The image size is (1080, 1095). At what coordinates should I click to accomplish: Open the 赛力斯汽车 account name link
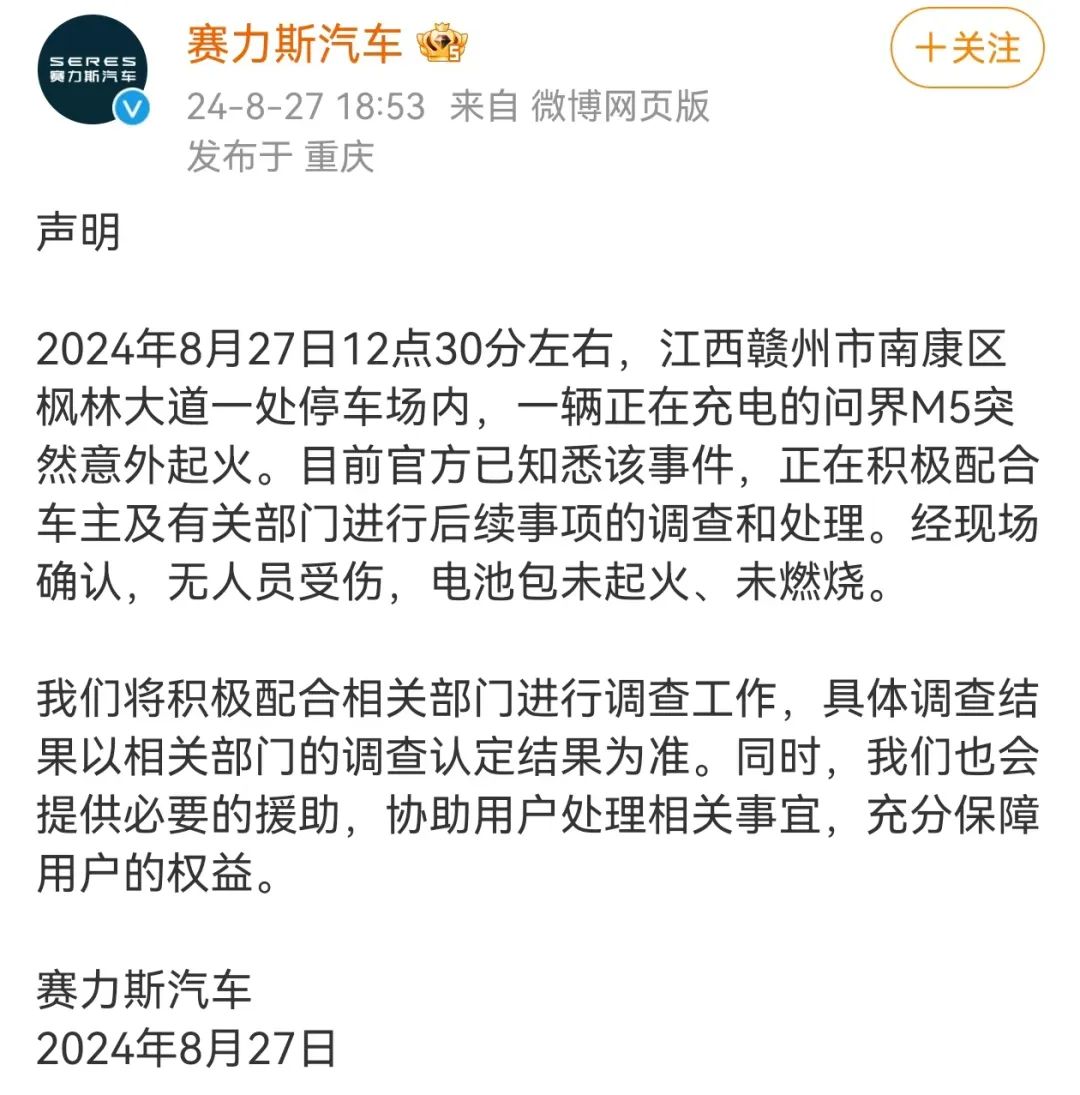click(x=294, y=44)
